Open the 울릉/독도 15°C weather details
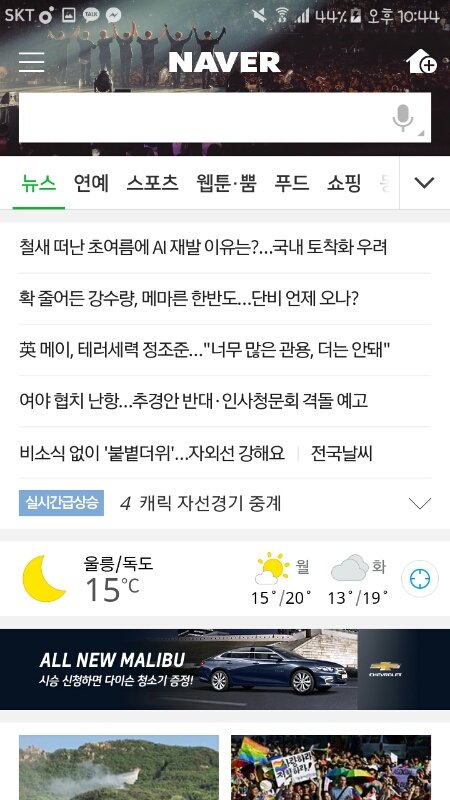 [88, 579]
